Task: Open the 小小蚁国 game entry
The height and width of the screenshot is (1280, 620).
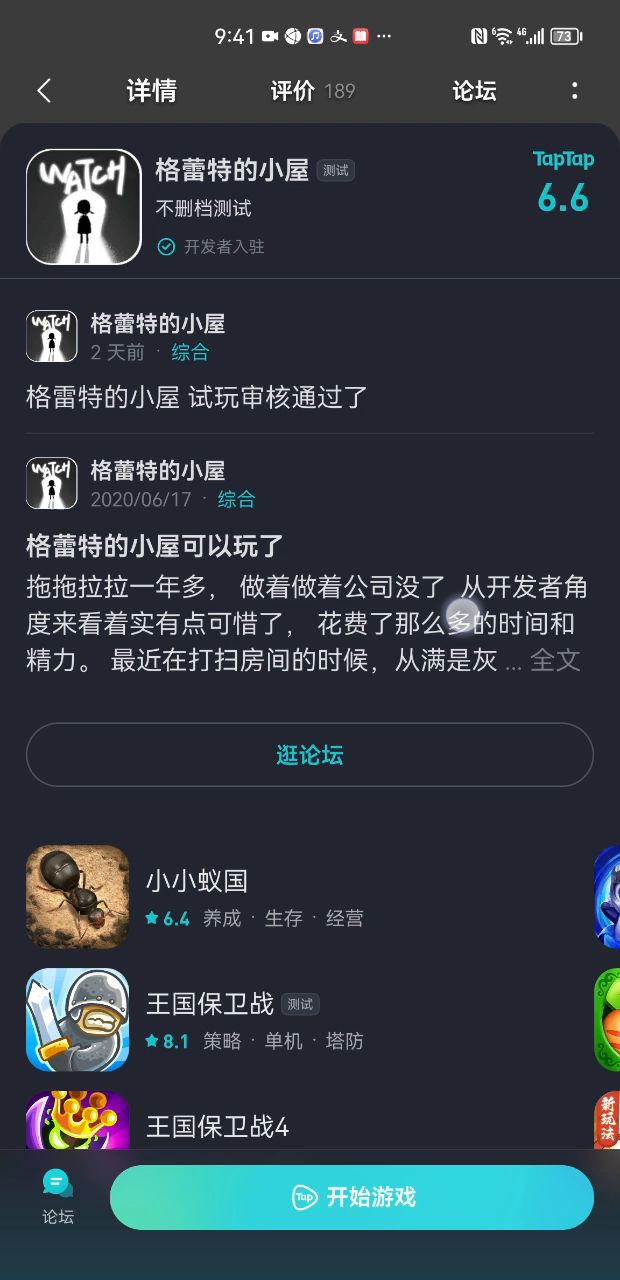Action: coord(196,881)
